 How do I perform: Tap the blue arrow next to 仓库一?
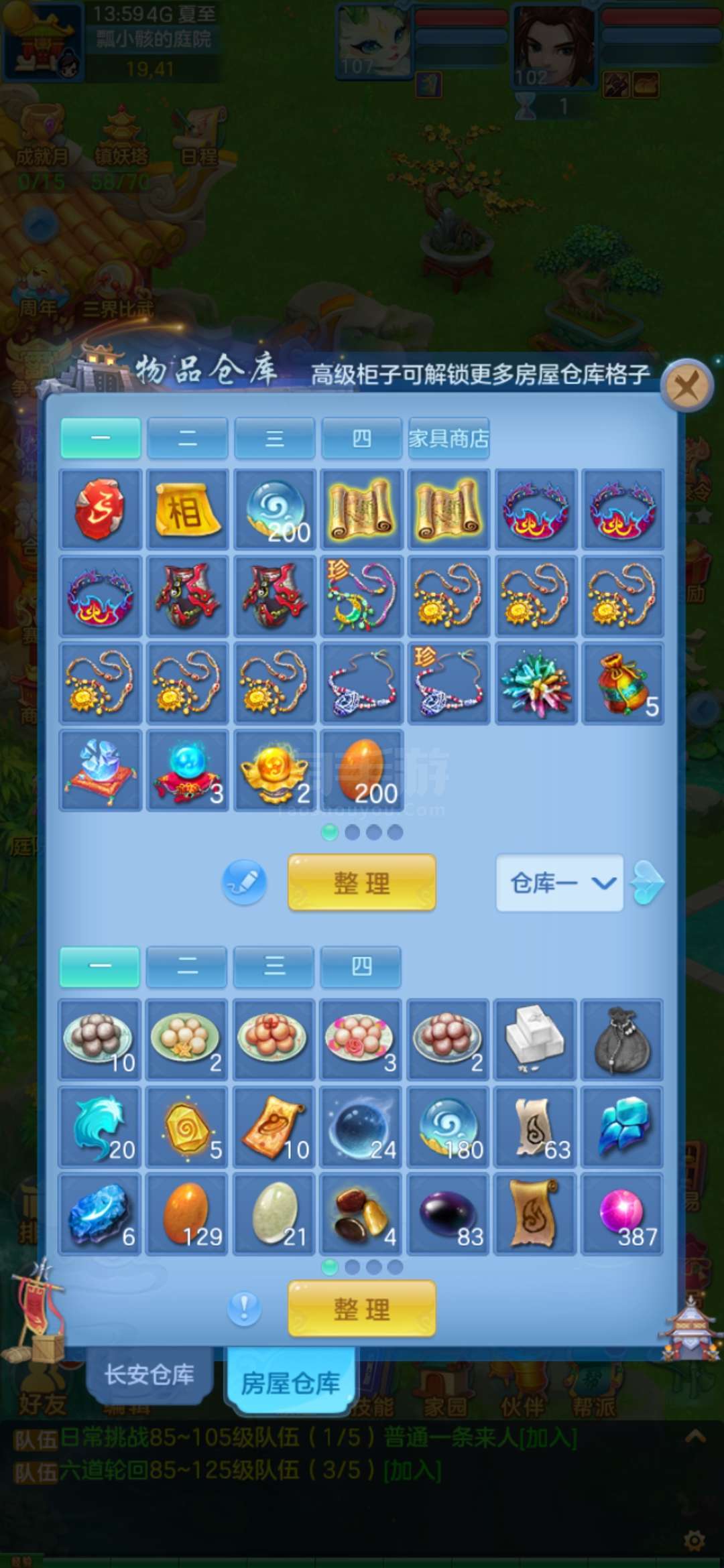(648, 883)
